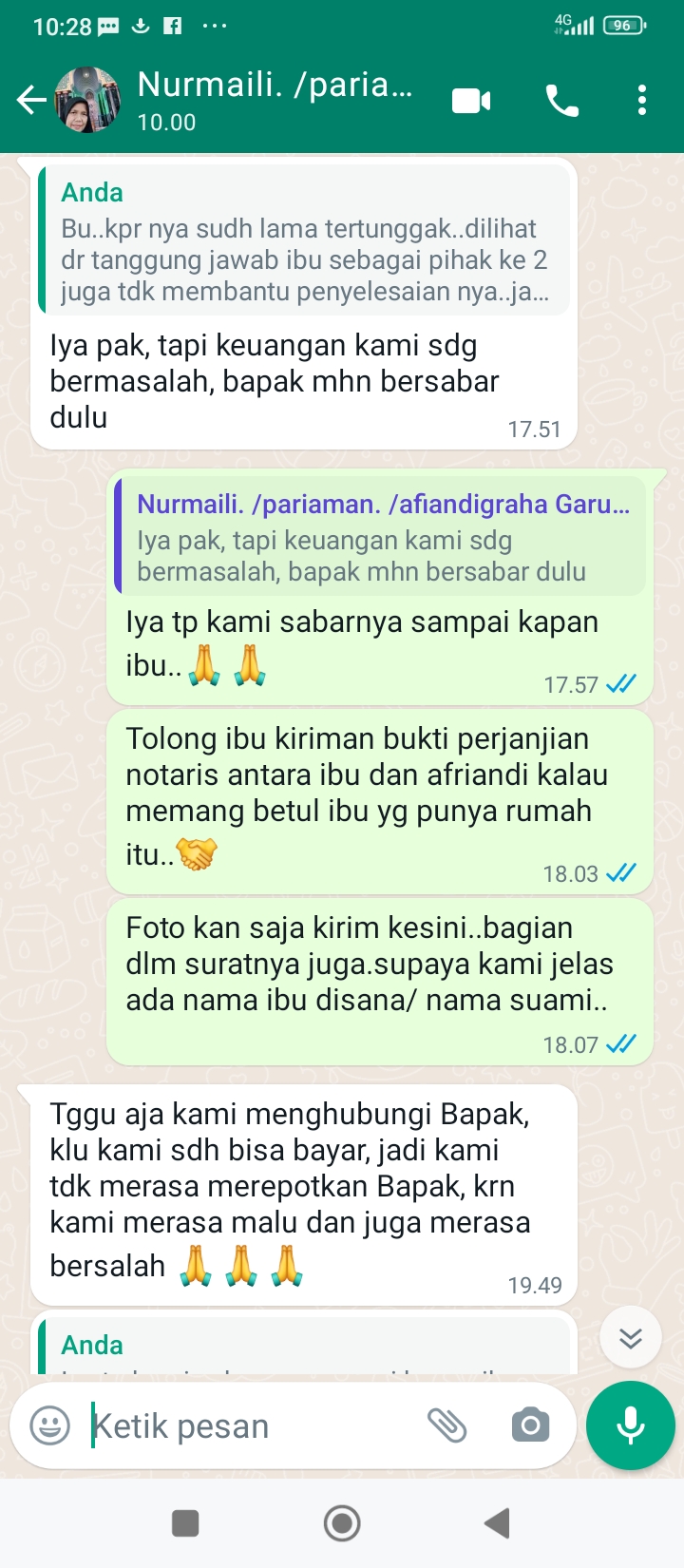Start a voice call with Nurmaili
This screenshot has height=1568, width=684.
[561, 100]
